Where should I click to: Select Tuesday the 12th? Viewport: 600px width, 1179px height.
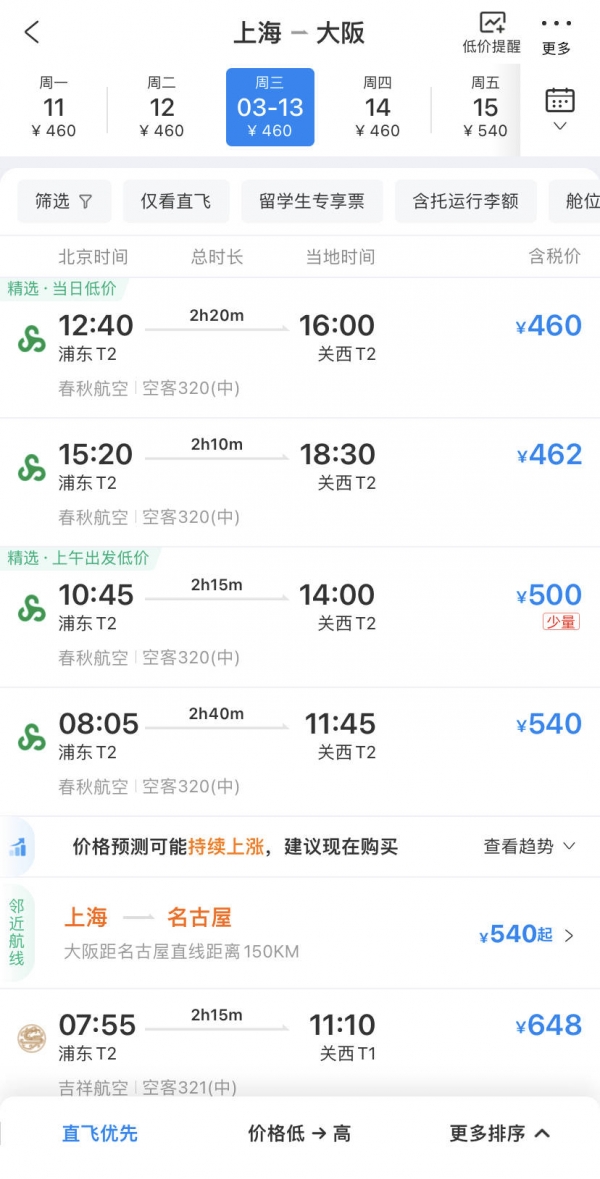162,107
